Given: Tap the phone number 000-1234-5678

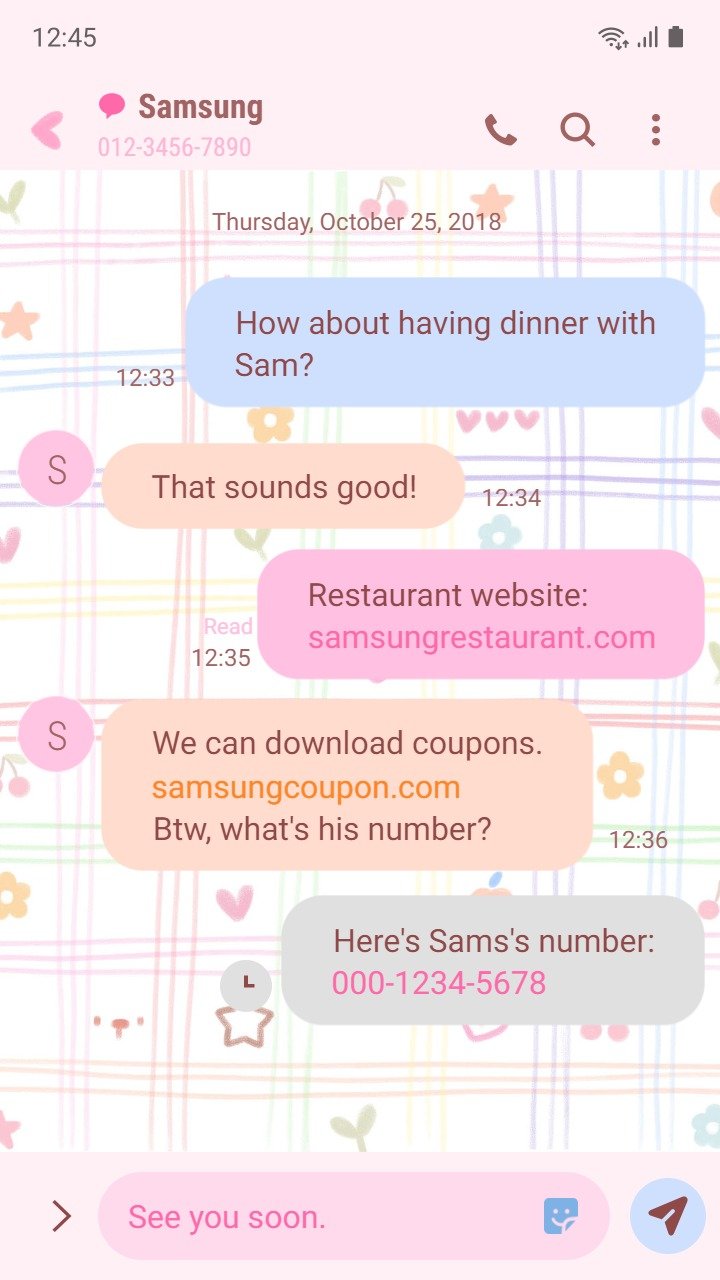Looking at the screenshot, I should point(439,983).
